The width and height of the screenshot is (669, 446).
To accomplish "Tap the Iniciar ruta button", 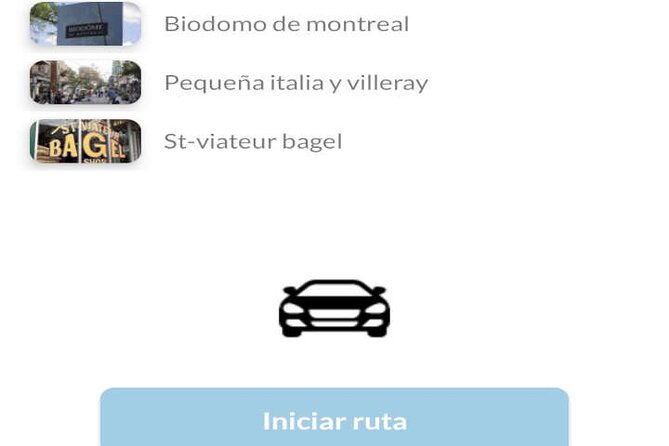I will click(334, 420).
